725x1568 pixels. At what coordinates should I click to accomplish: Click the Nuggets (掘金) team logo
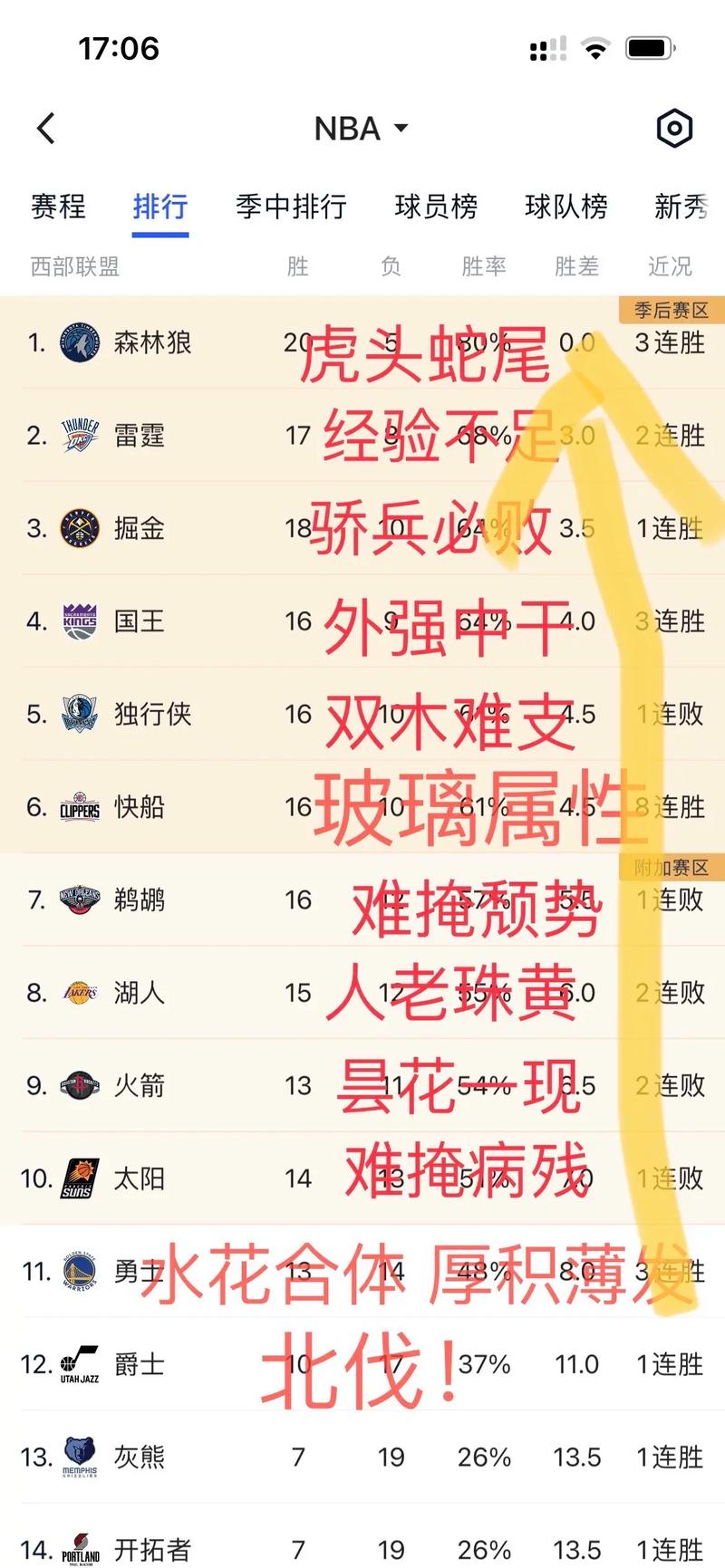coord(80,529)
